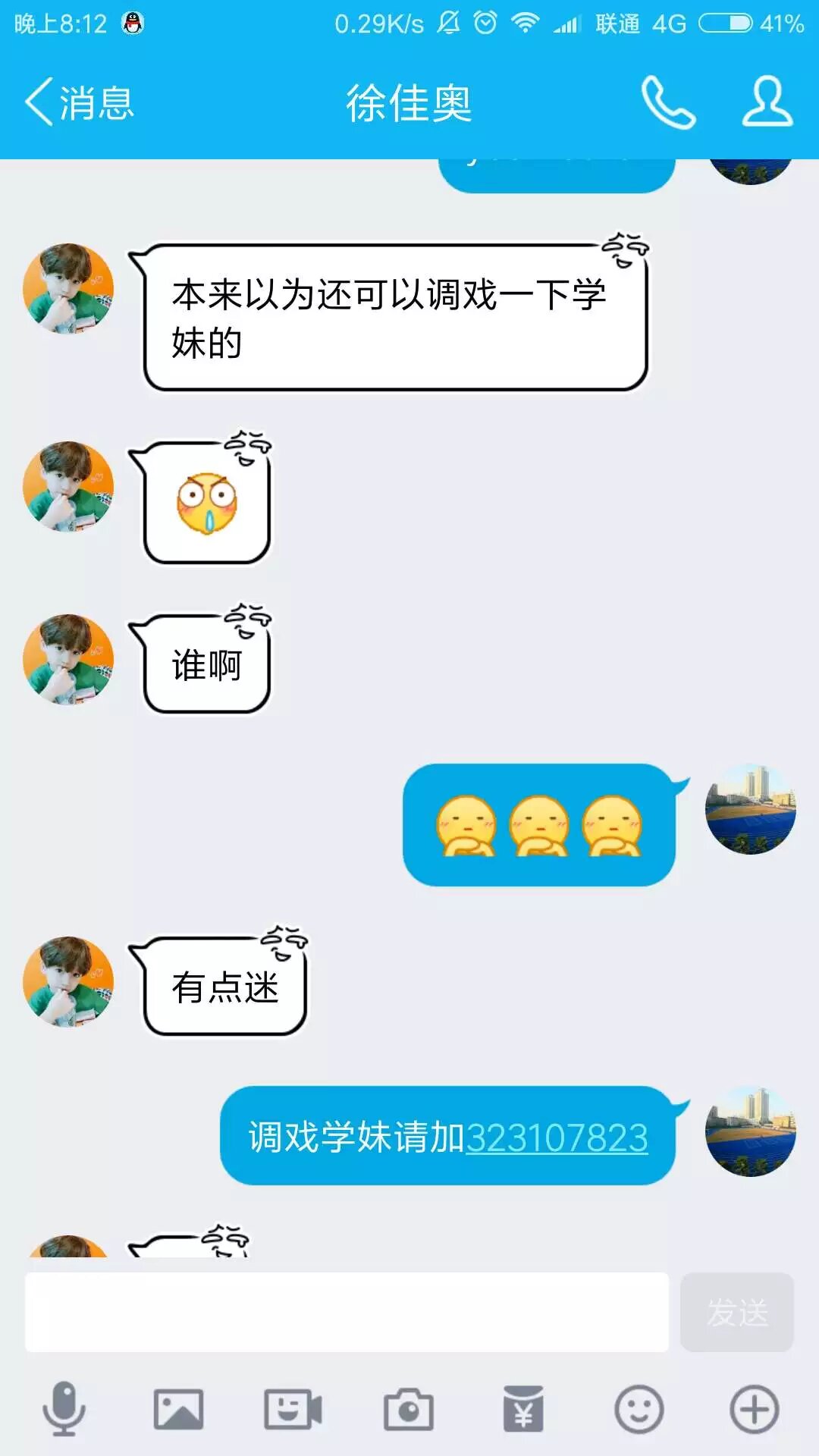Viewport: 819px width, 1456px height.
Task: Send a red packet
Action: coord(523,1409)
